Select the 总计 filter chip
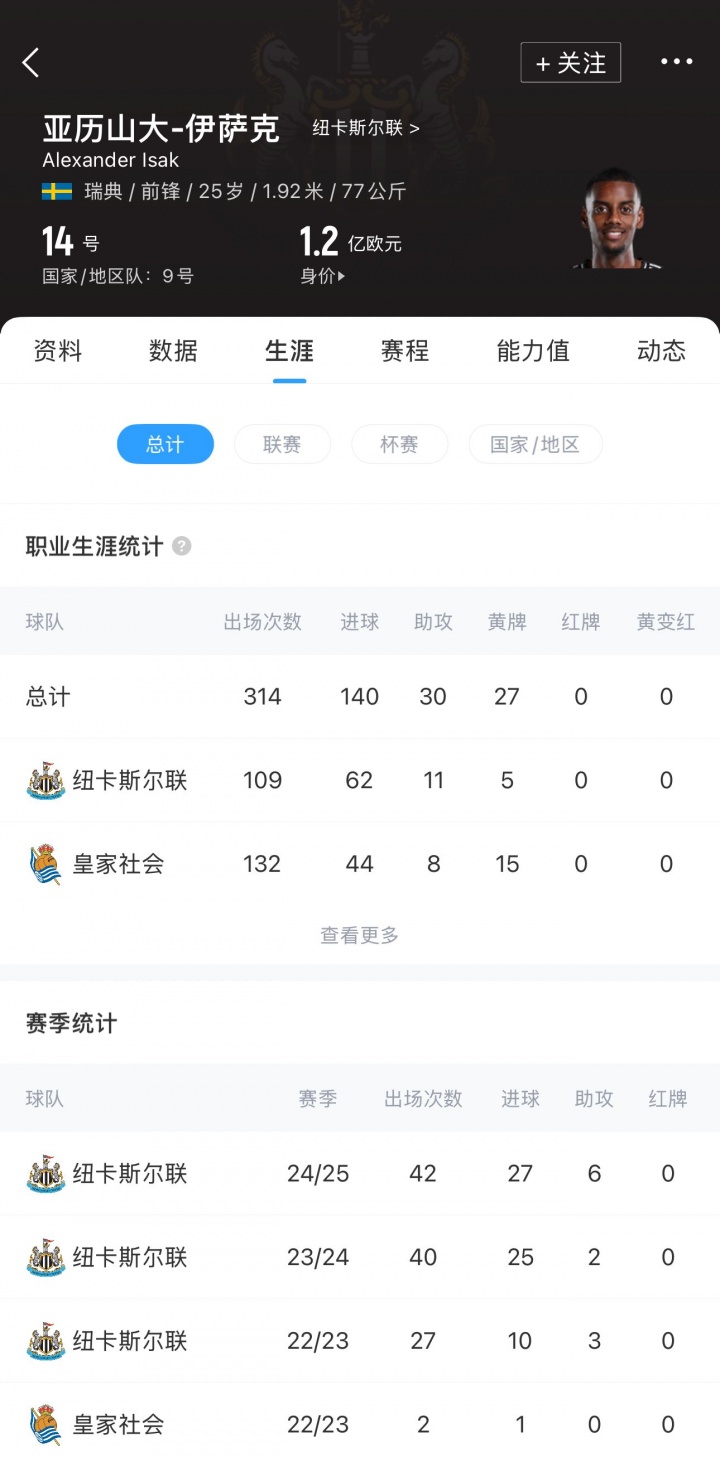Viewport: 720px width, 1457px height. tap(165, 444)
